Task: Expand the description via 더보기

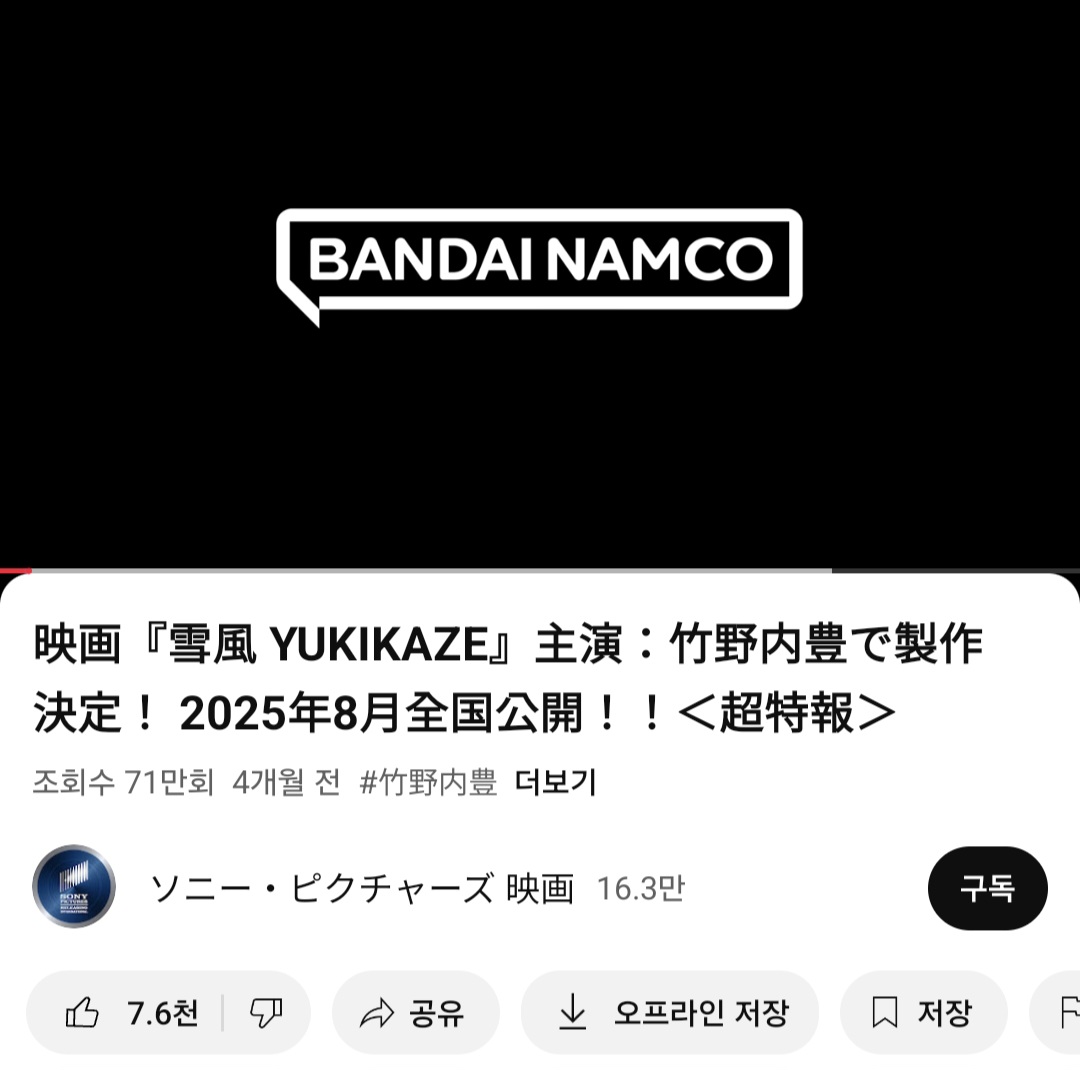Action: pos(555,783)
